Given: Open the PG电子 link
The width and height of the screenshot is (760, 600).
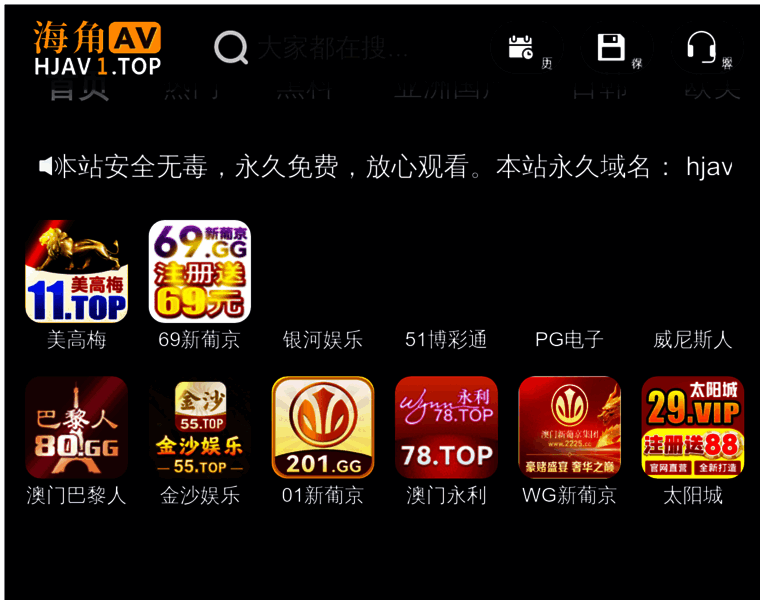Looking at the screenshot, I should [569, 340].
